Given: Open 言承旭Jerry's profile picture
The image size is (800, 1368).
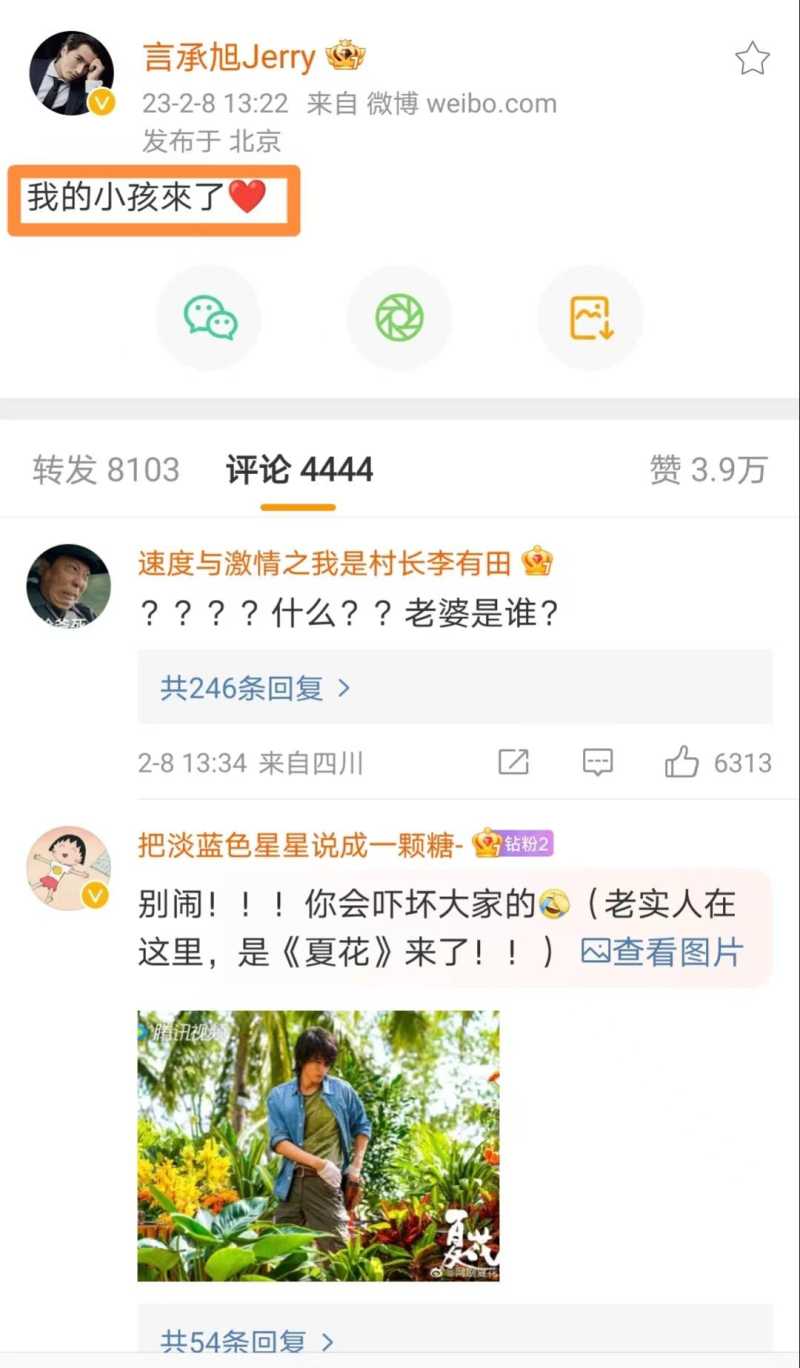Looking at the screenshot, I should point(70,73).
